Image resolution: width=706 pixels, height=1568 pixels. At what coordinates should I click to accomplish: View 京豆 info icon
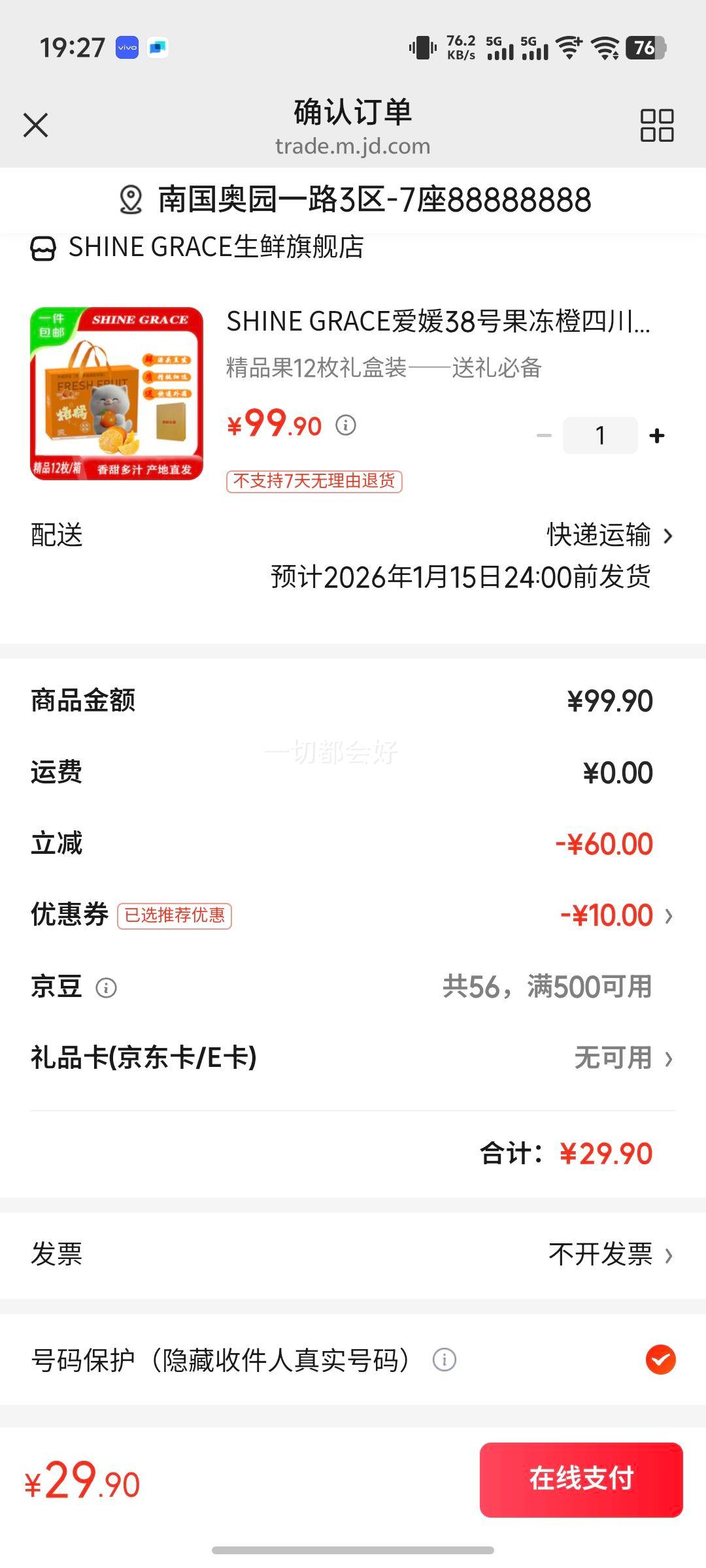tap(106, 987)
